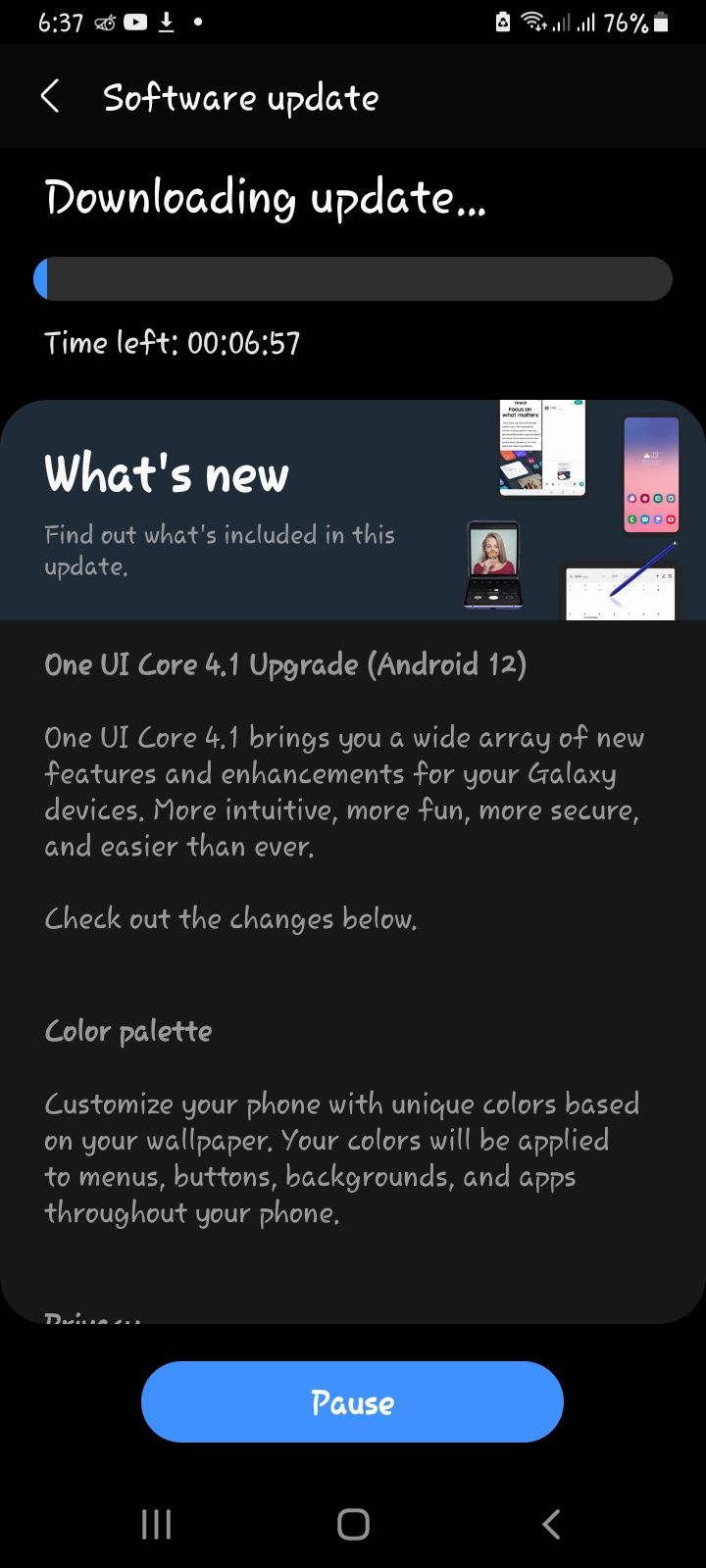Tap the Home navigation button

(352, 1524)
